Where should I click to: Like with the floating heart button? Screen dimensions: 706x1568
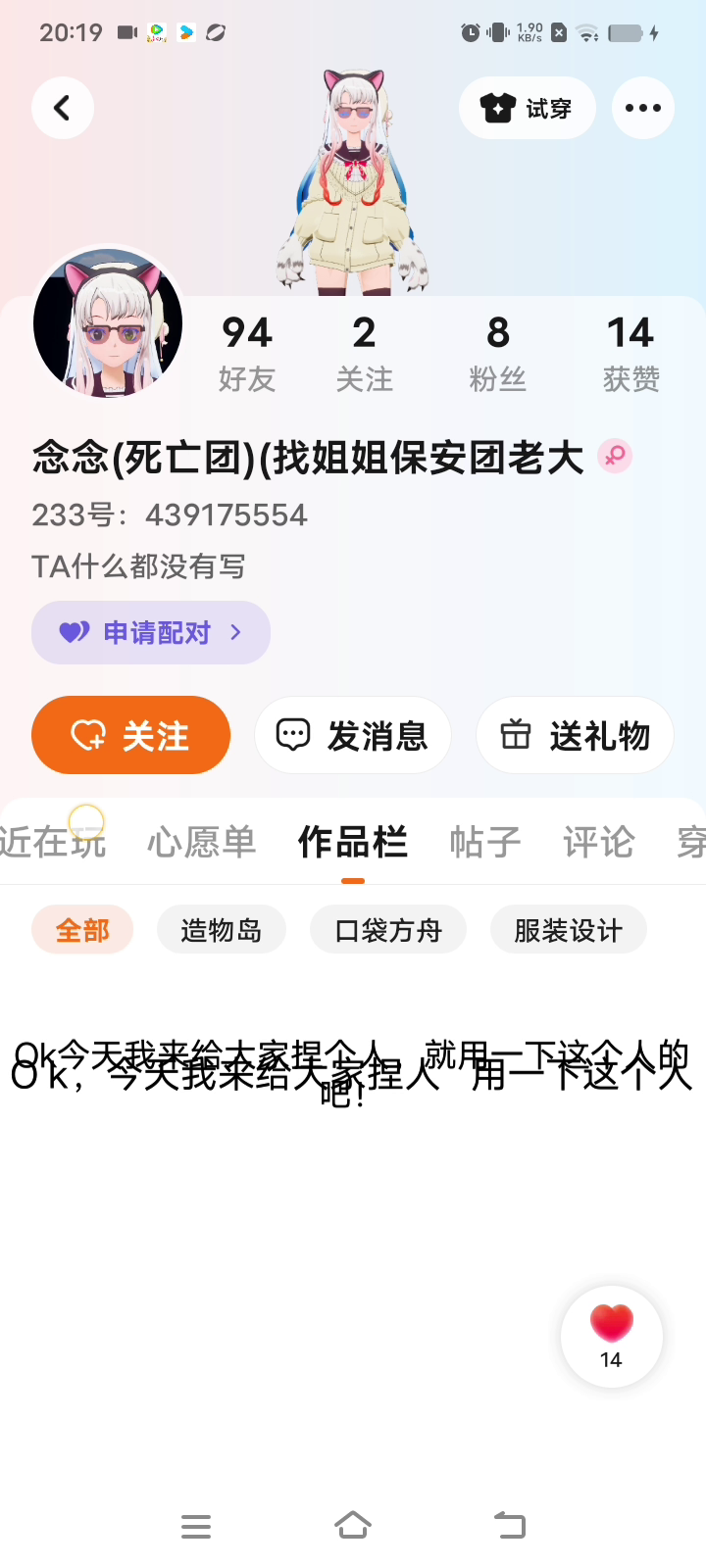(x=612, y=1335)
